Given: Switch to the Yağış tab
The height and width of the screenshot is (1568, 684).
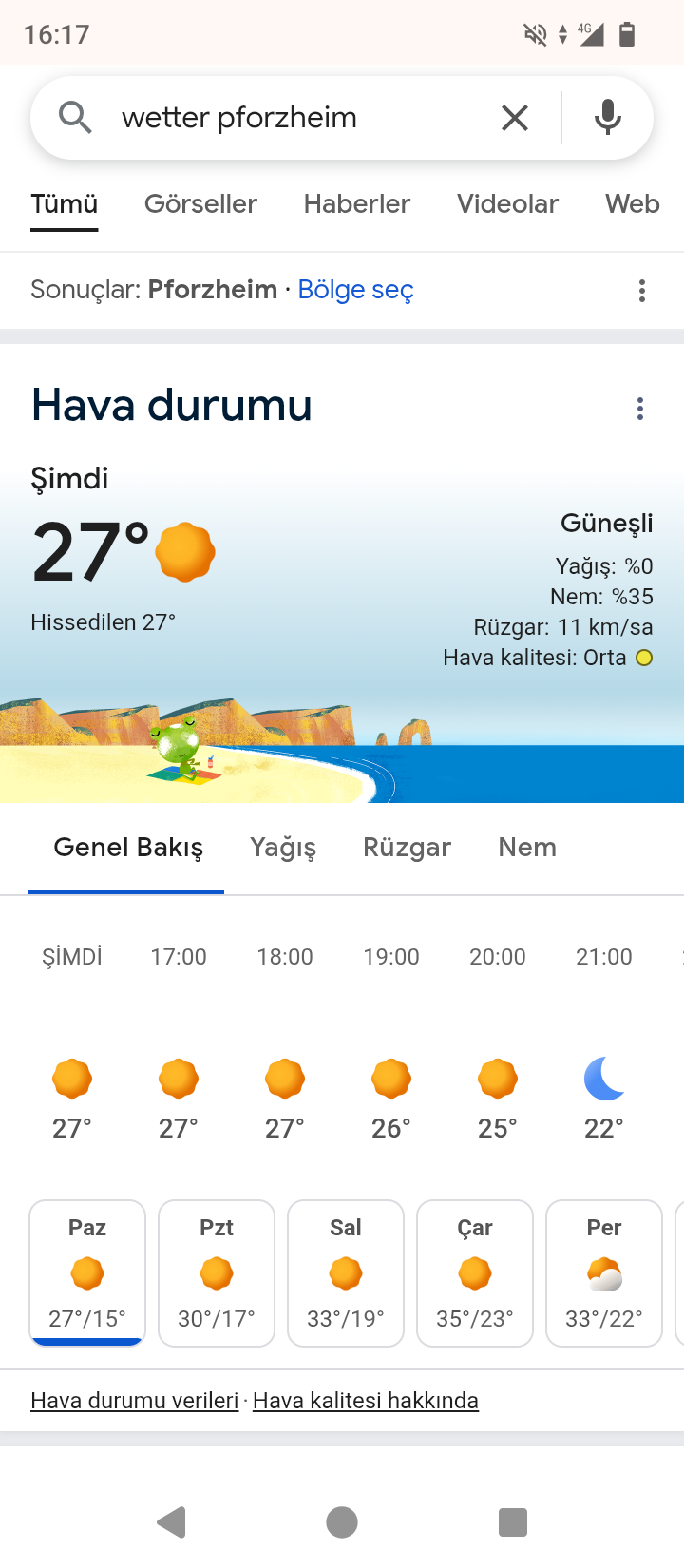Looking at the screenshot, I should (x=283, y=847).
